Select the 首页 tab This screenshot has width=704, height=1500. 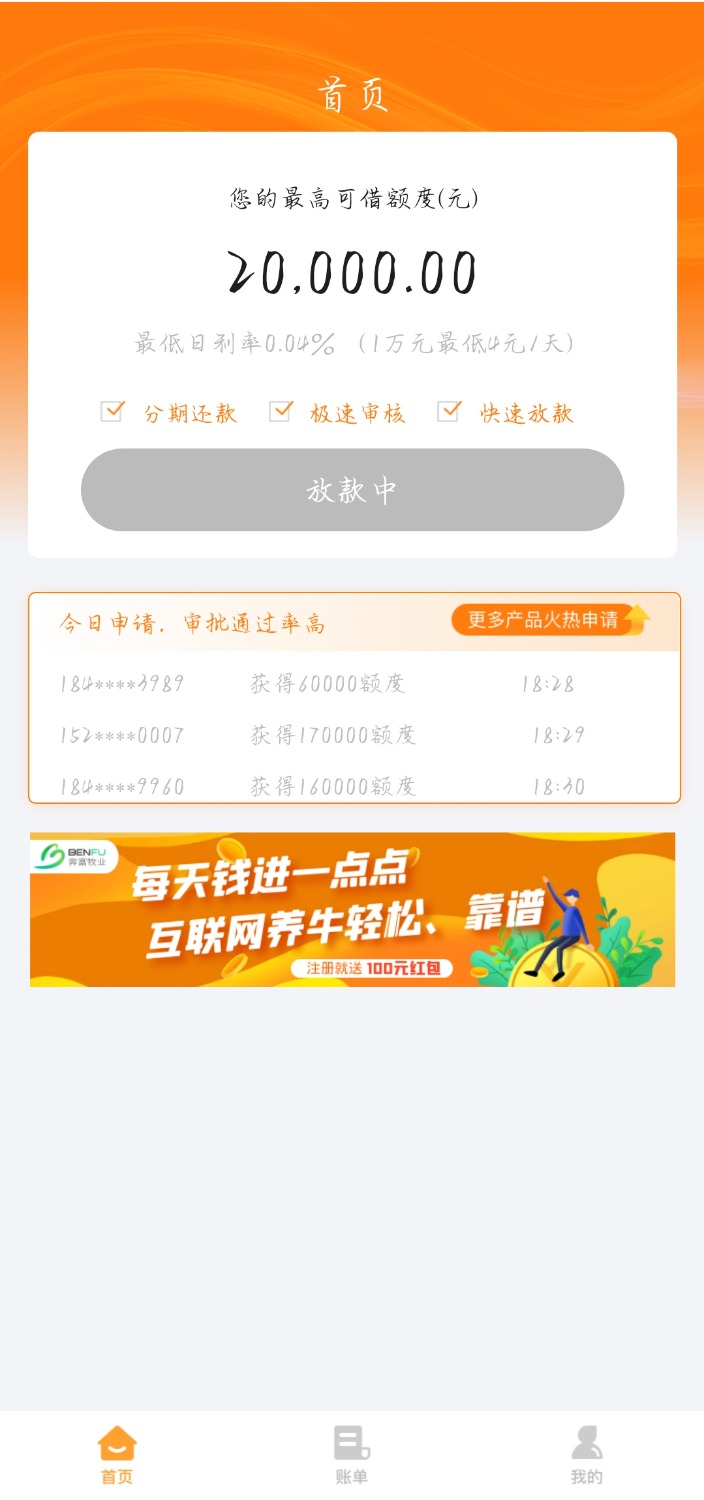117,1455
